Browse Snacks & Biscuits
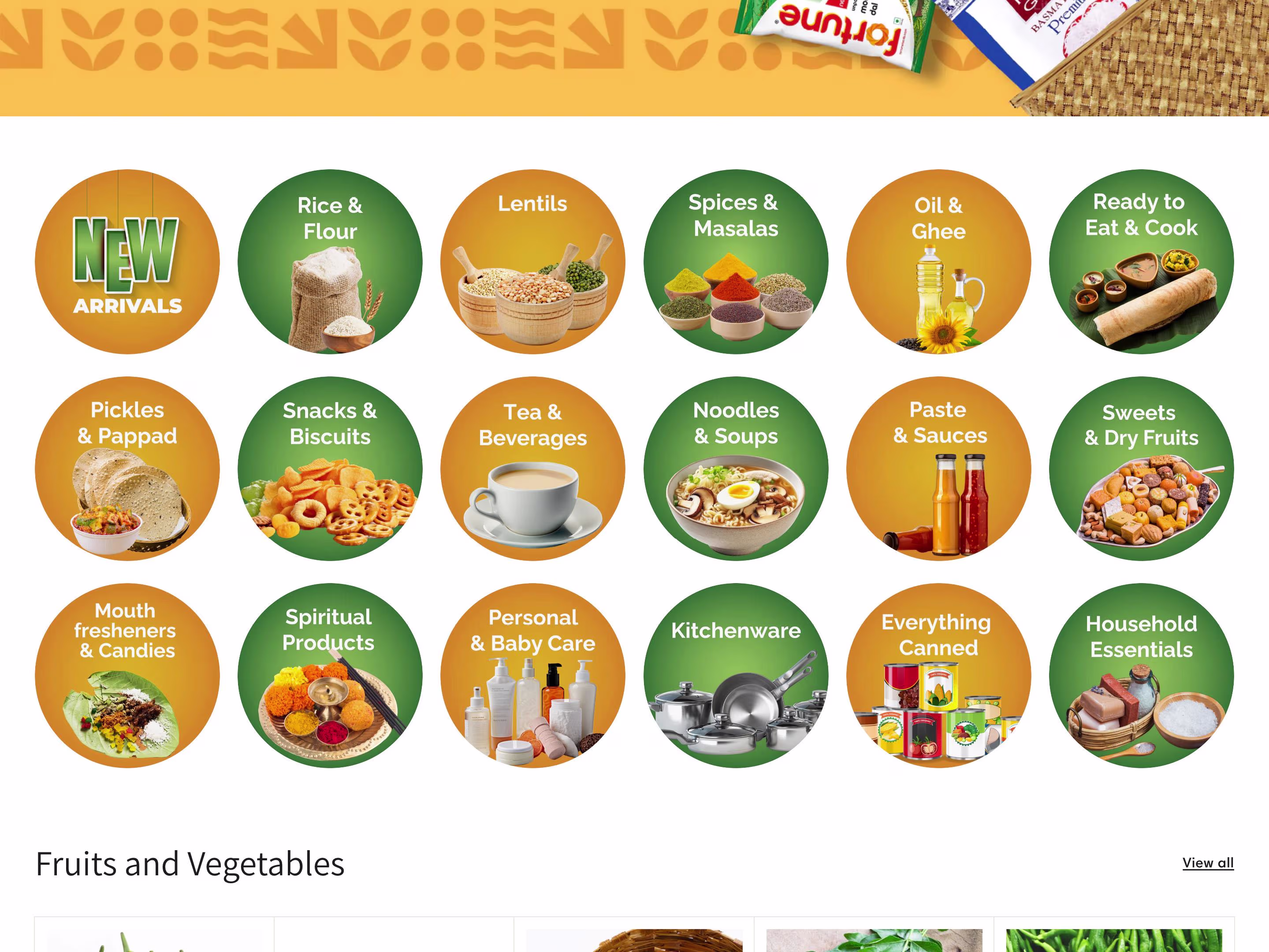The width and height of the screenshot is (1269, 952). [330, 469]
